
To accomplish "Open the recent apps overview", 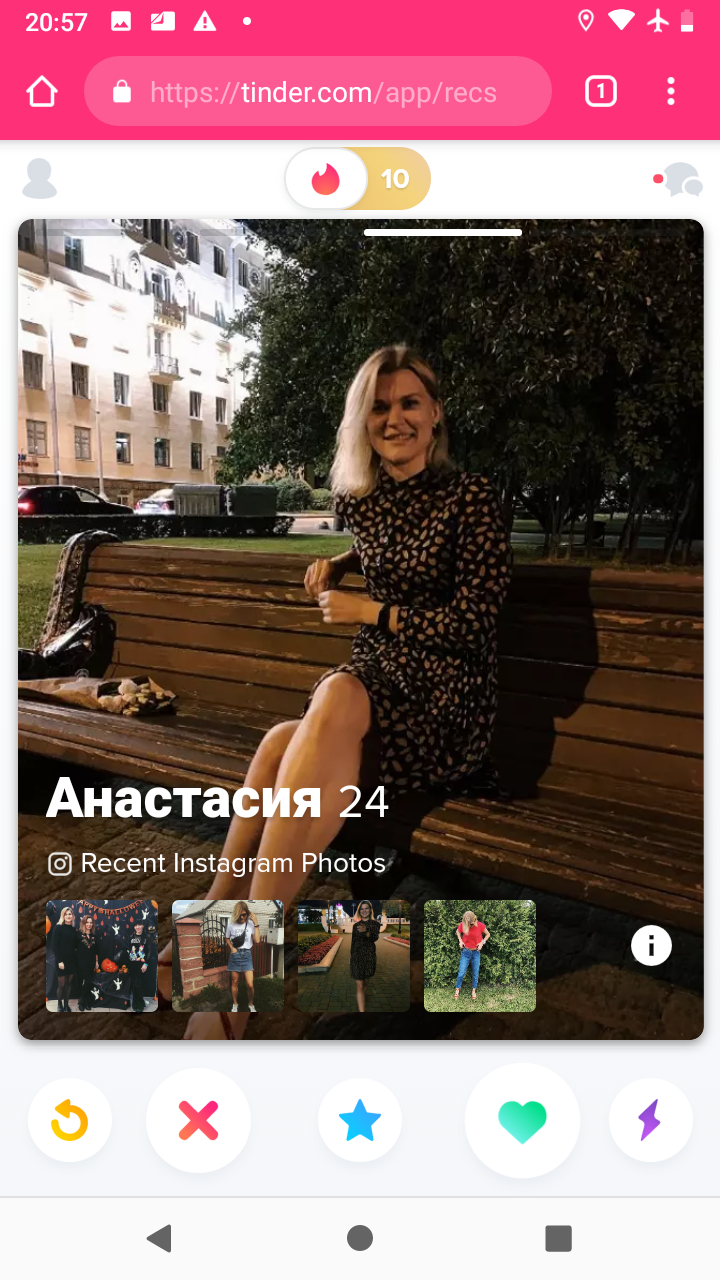I will (x=558, y=1238).
